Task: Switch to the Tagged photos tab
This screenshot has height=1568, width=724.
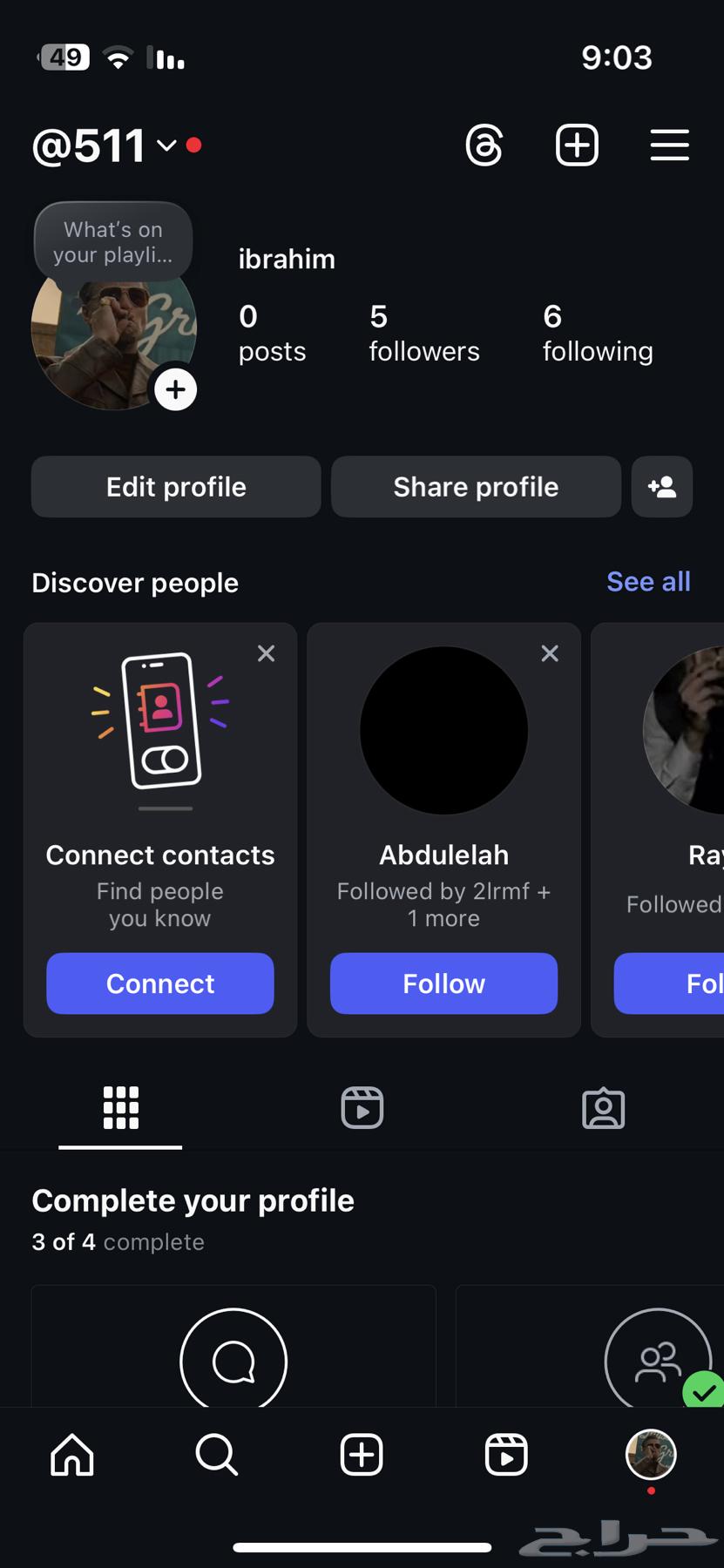Action: tap(603, 1108)
